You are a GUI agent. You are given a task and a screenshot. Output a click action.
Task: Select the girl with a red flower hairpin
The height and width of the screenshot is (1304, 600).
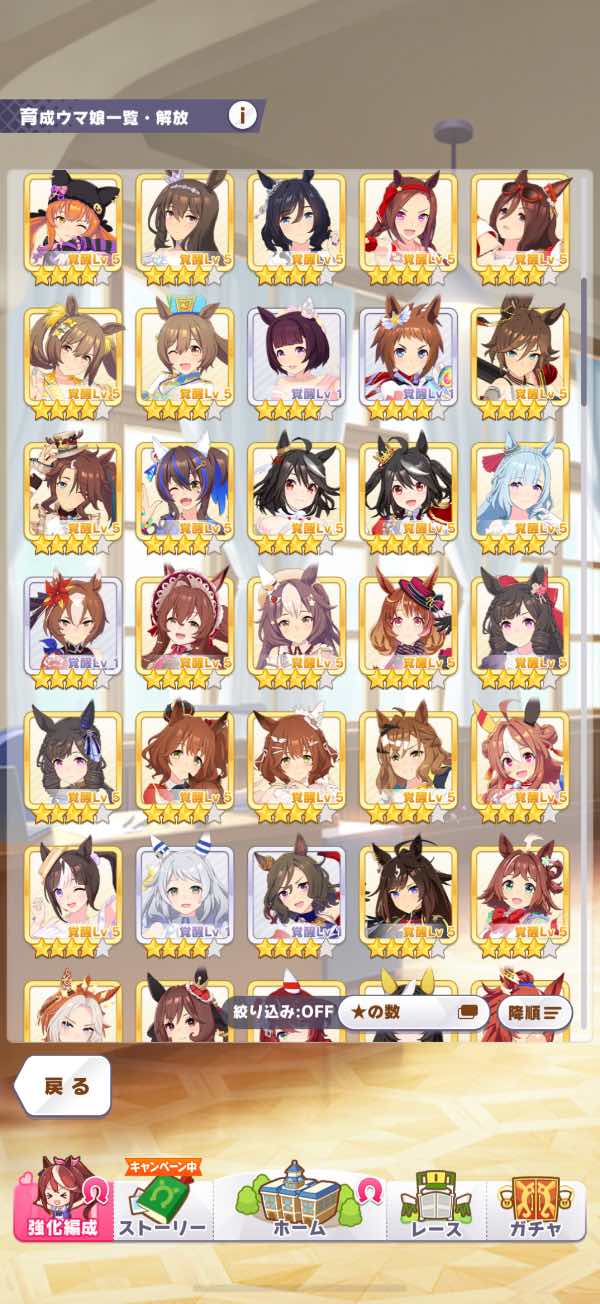click(x=73, y=628)
